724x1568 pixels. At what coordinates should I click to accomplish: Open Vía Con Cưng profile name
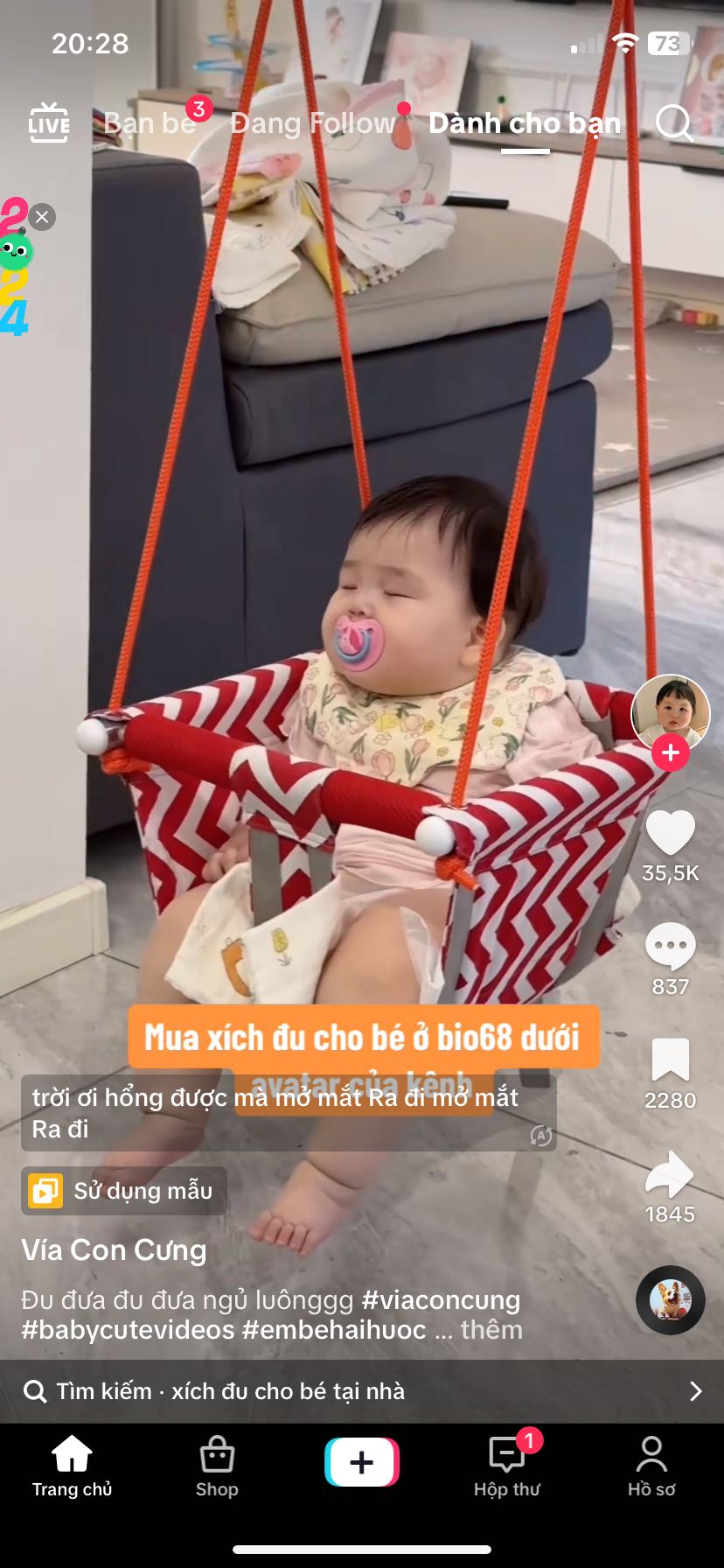[114, 1250]
